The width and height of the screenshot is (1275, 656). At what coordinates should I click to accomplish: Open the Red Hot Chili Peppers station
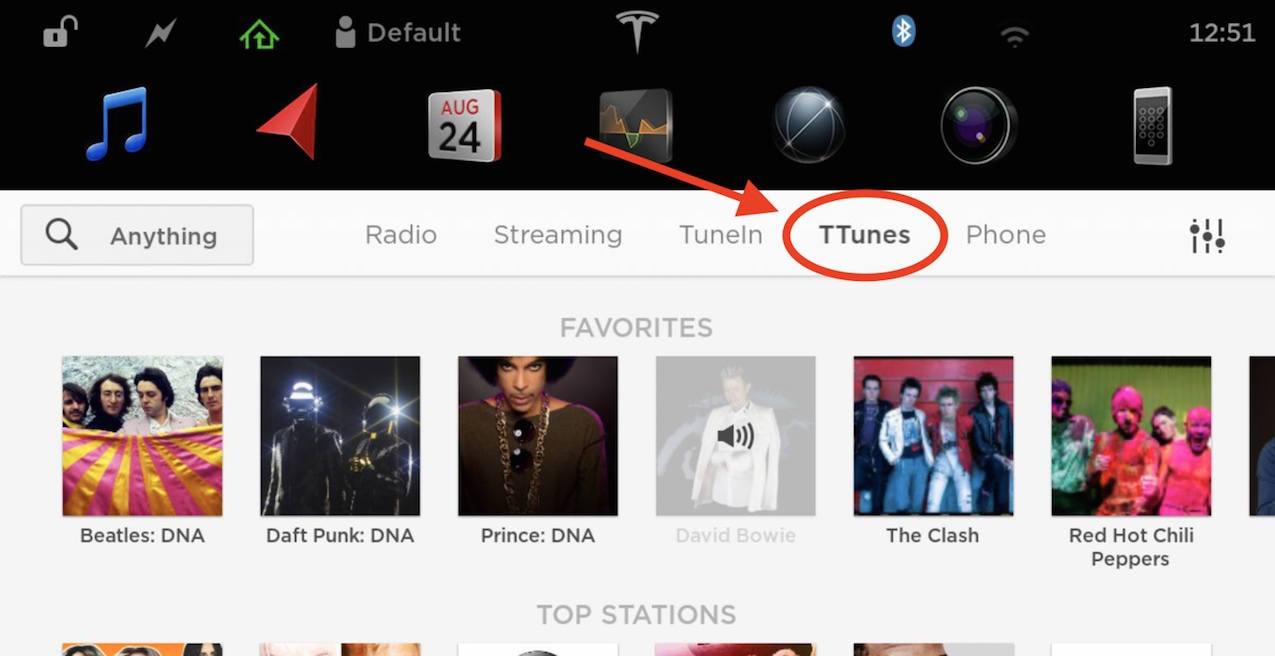point(1131,436)
